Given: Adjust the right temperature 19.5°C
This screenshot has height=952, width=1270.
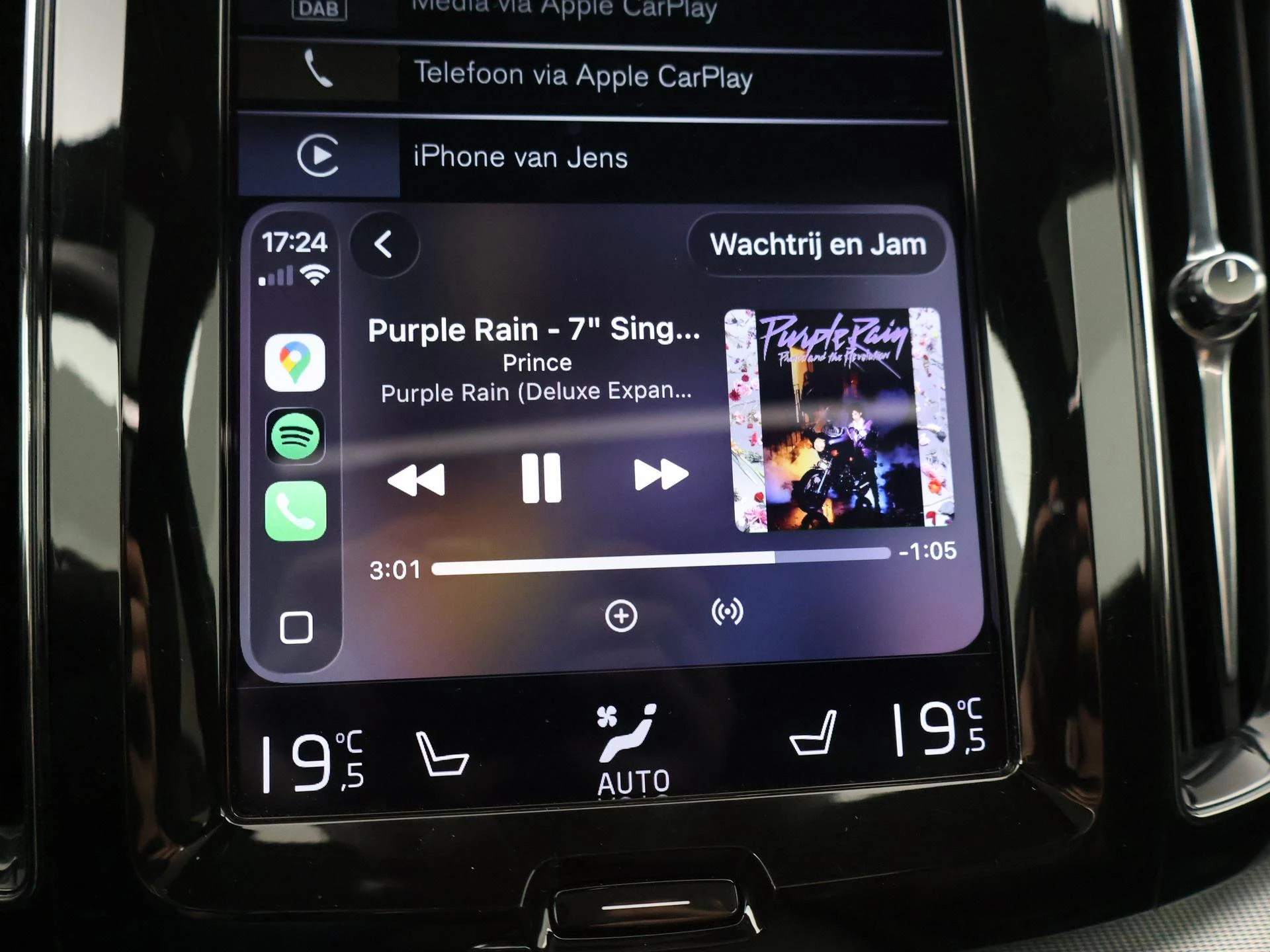Looking at the screenshot, I should pos(936,729).
